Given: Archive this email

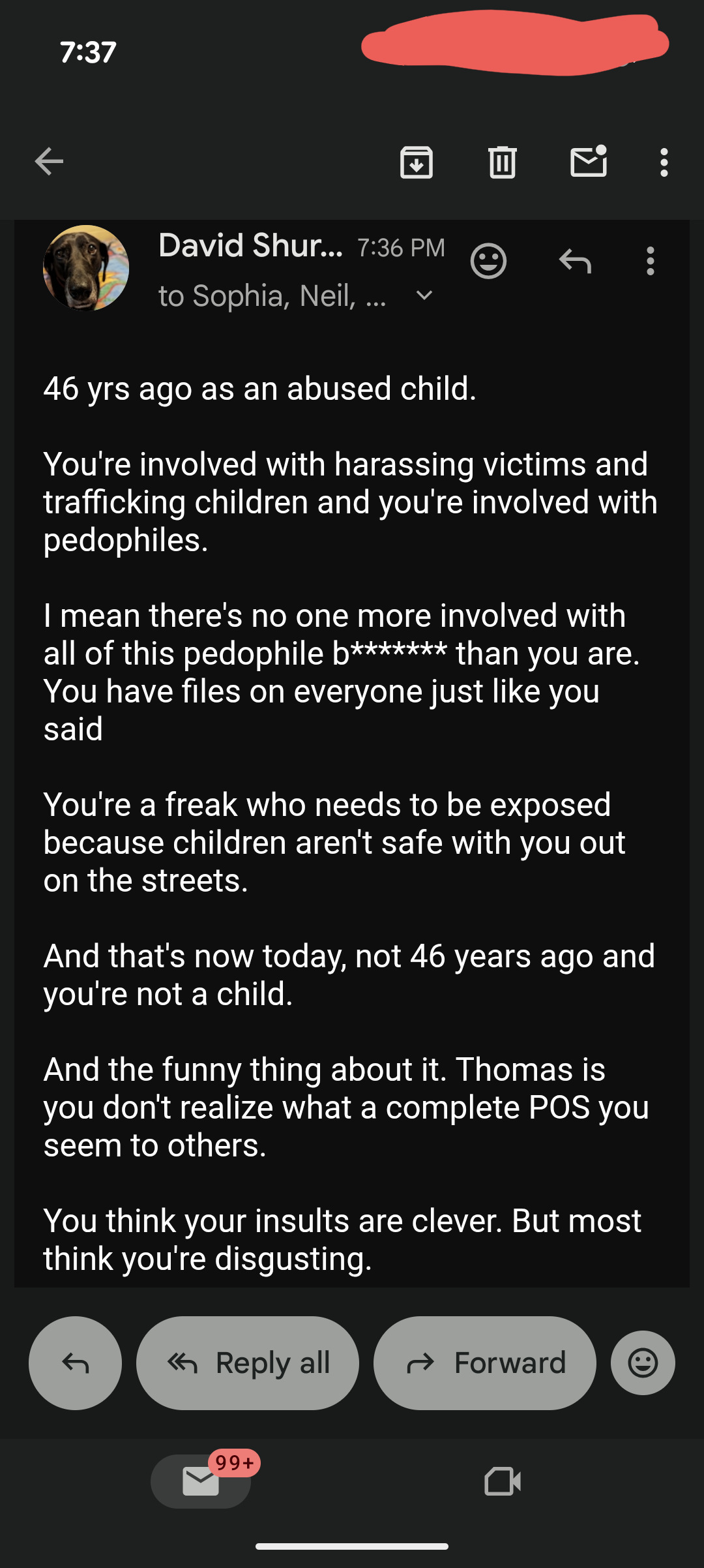Looking at the screenshot, I should 417,162.
